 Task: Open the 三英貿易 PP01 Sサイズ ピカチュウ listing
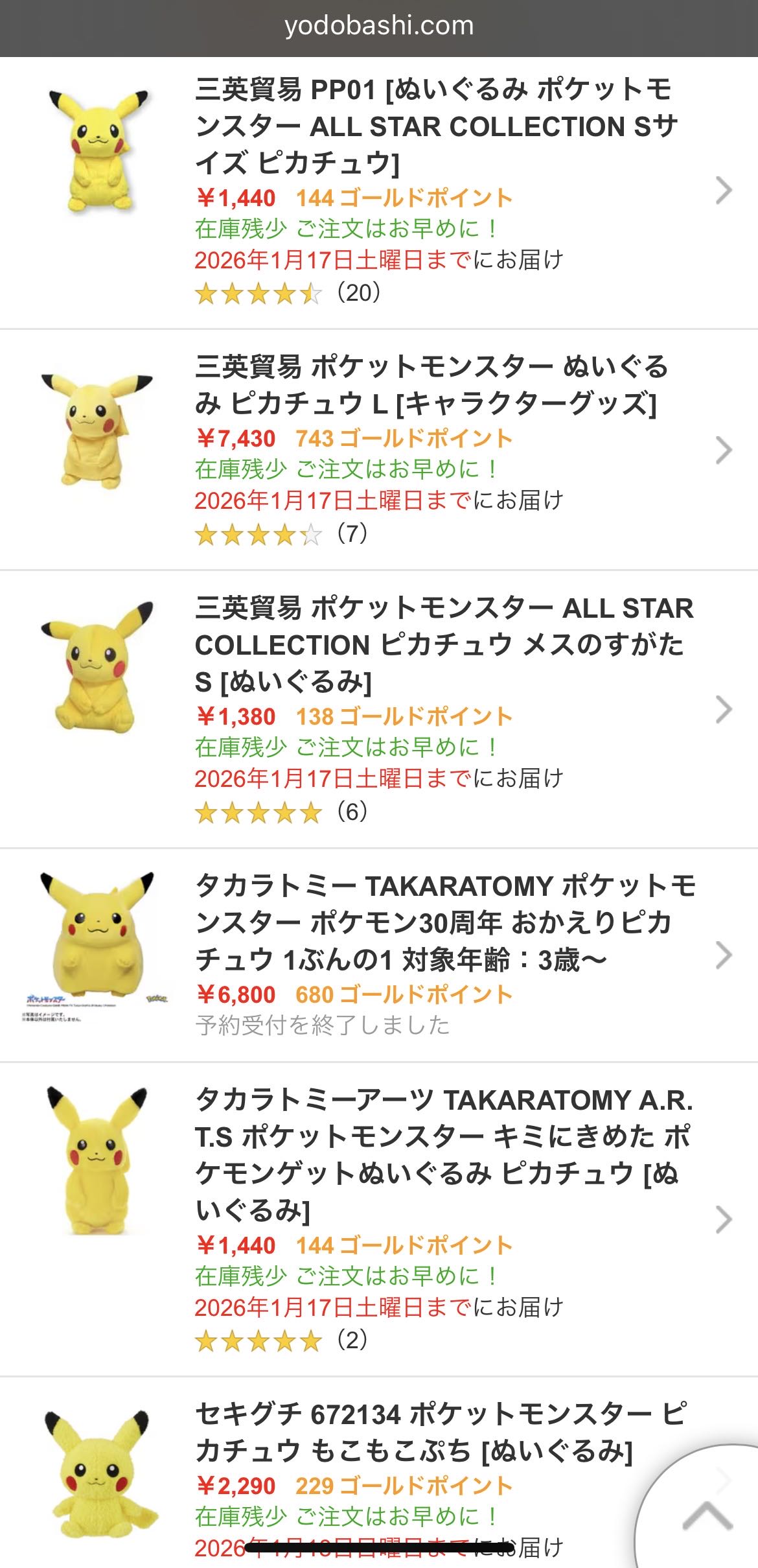tap(433, 126)
